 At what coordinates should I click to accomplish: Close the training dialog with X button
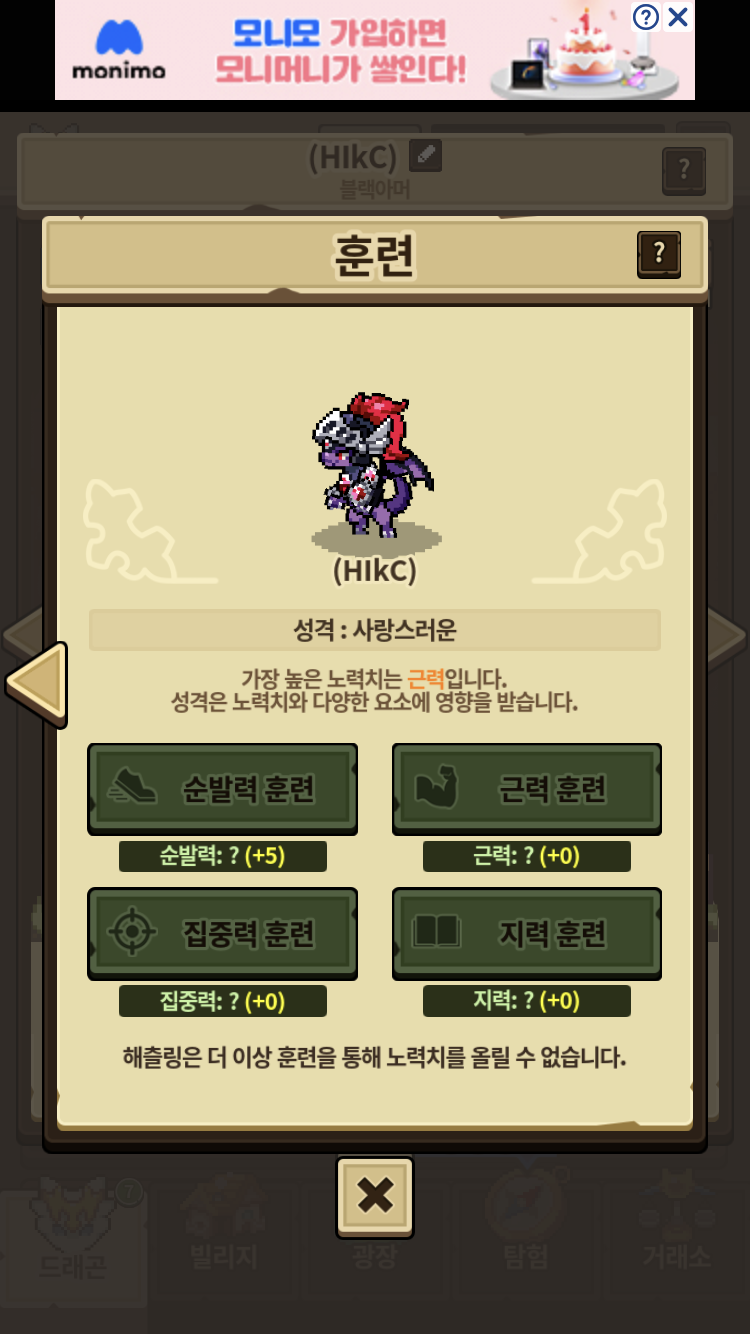pyautogui.click(x=375, y=1195)
